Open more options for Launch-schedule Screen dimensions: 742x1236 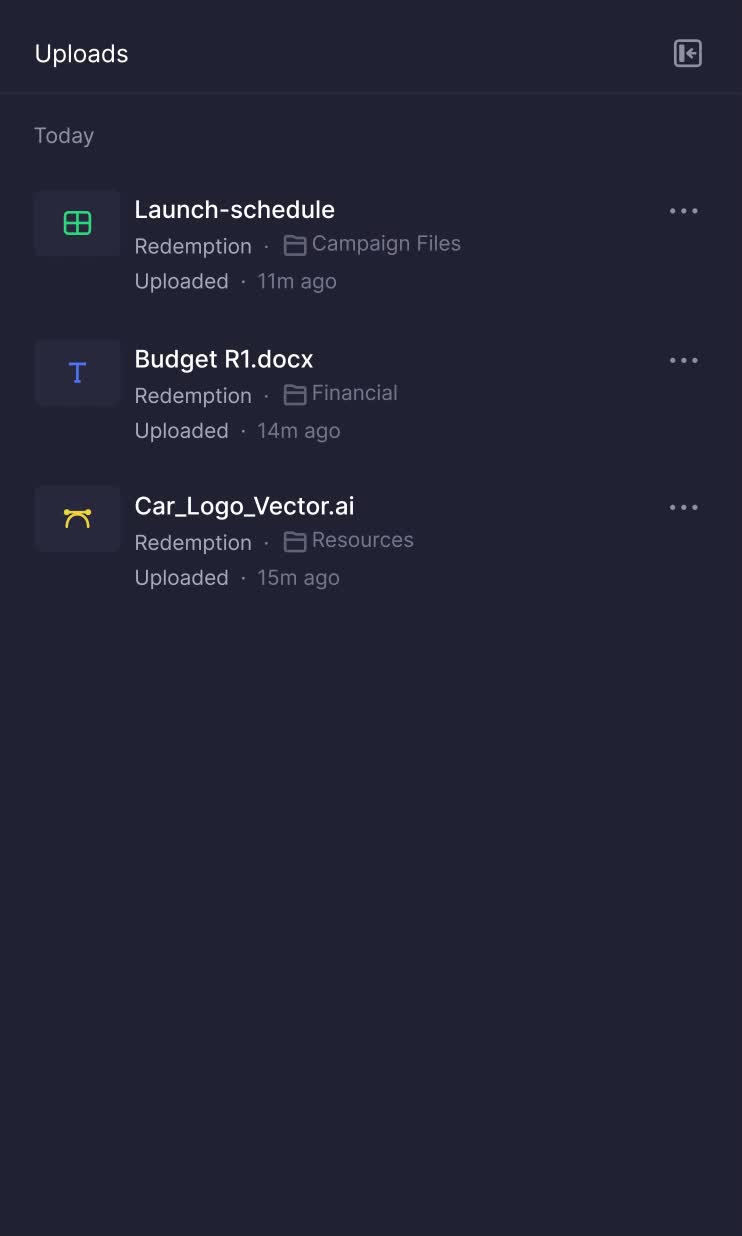pos(684,211)
